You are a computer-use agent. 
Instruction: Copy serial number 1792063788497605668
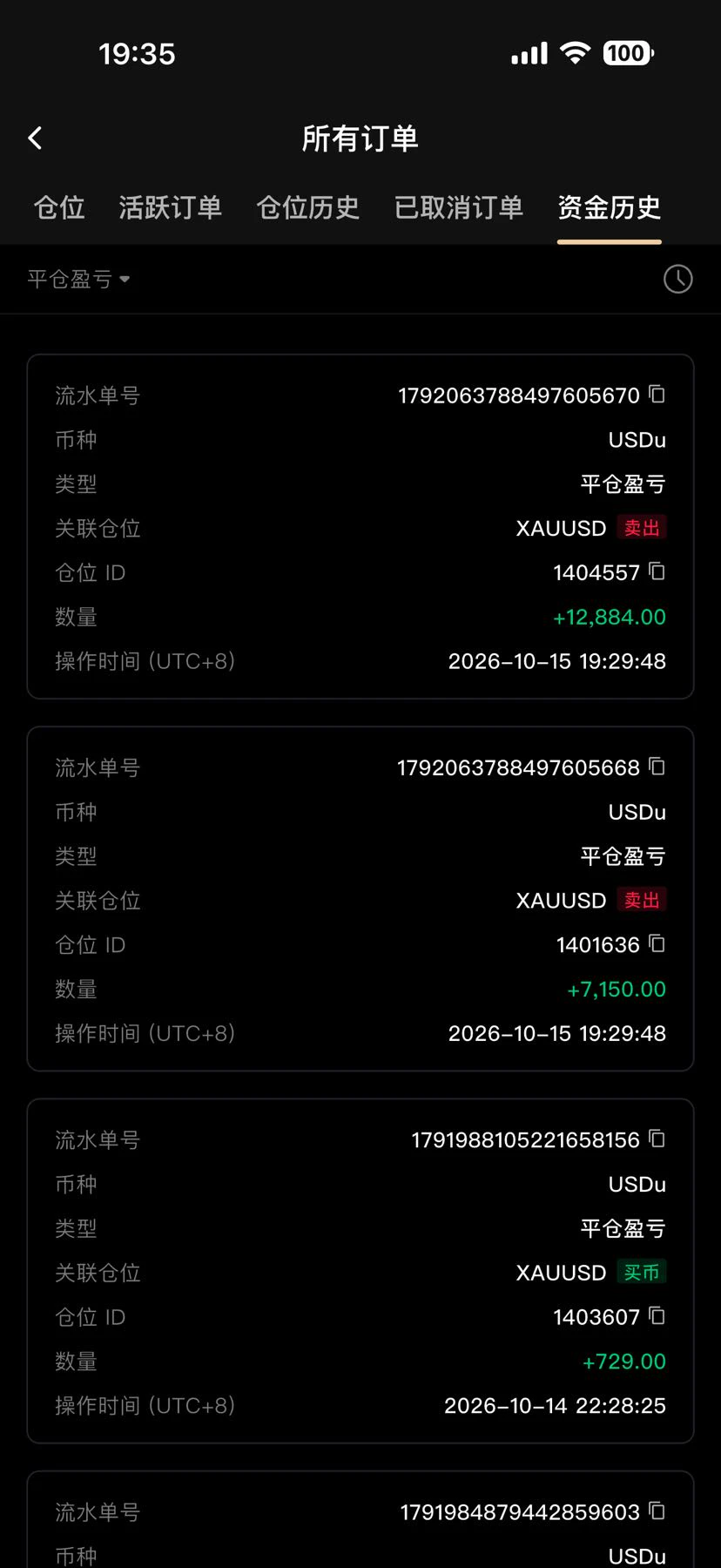[x=657, y=767]
